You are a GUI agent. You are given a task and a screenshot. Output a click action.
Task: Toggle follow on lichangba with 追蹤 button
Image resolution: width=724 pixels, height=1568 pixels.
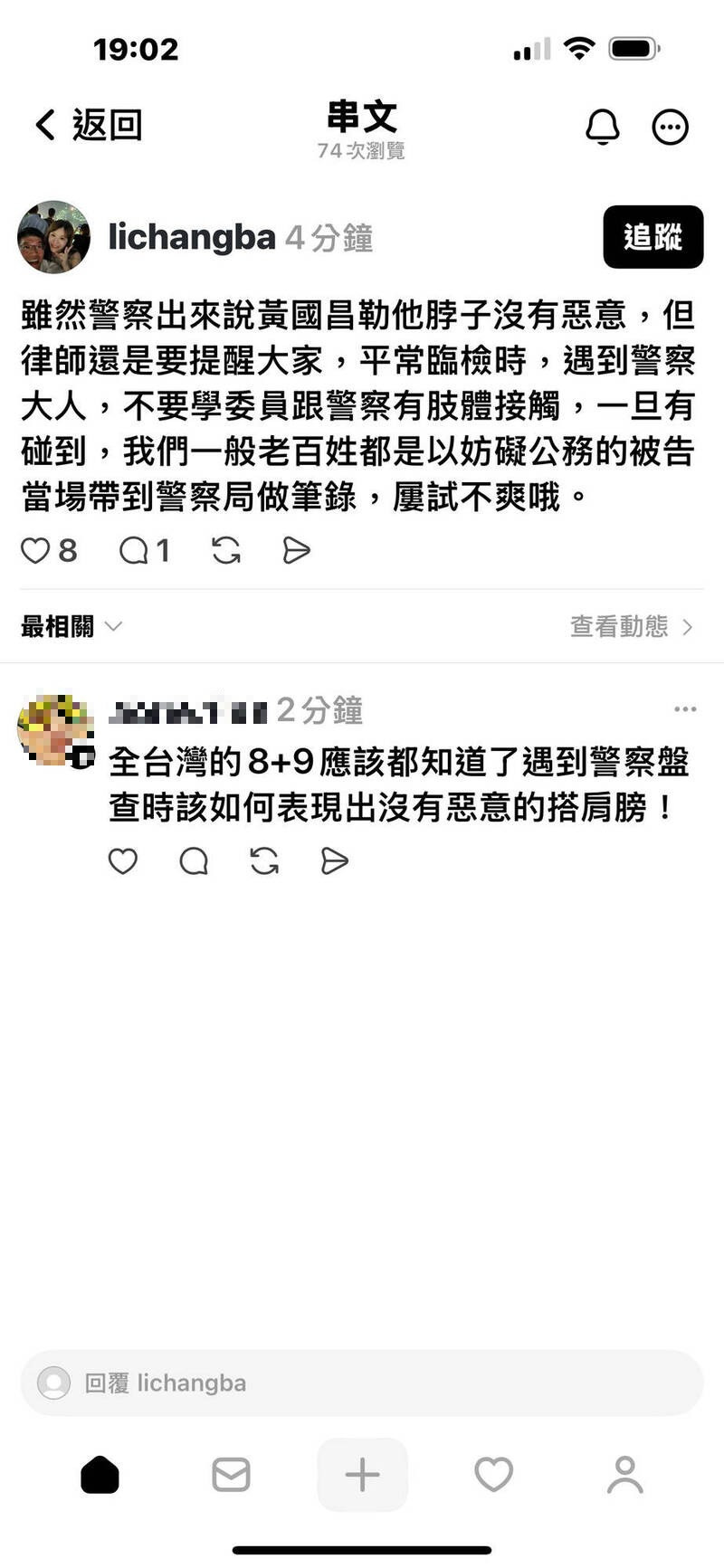click(x=653, y=237)
